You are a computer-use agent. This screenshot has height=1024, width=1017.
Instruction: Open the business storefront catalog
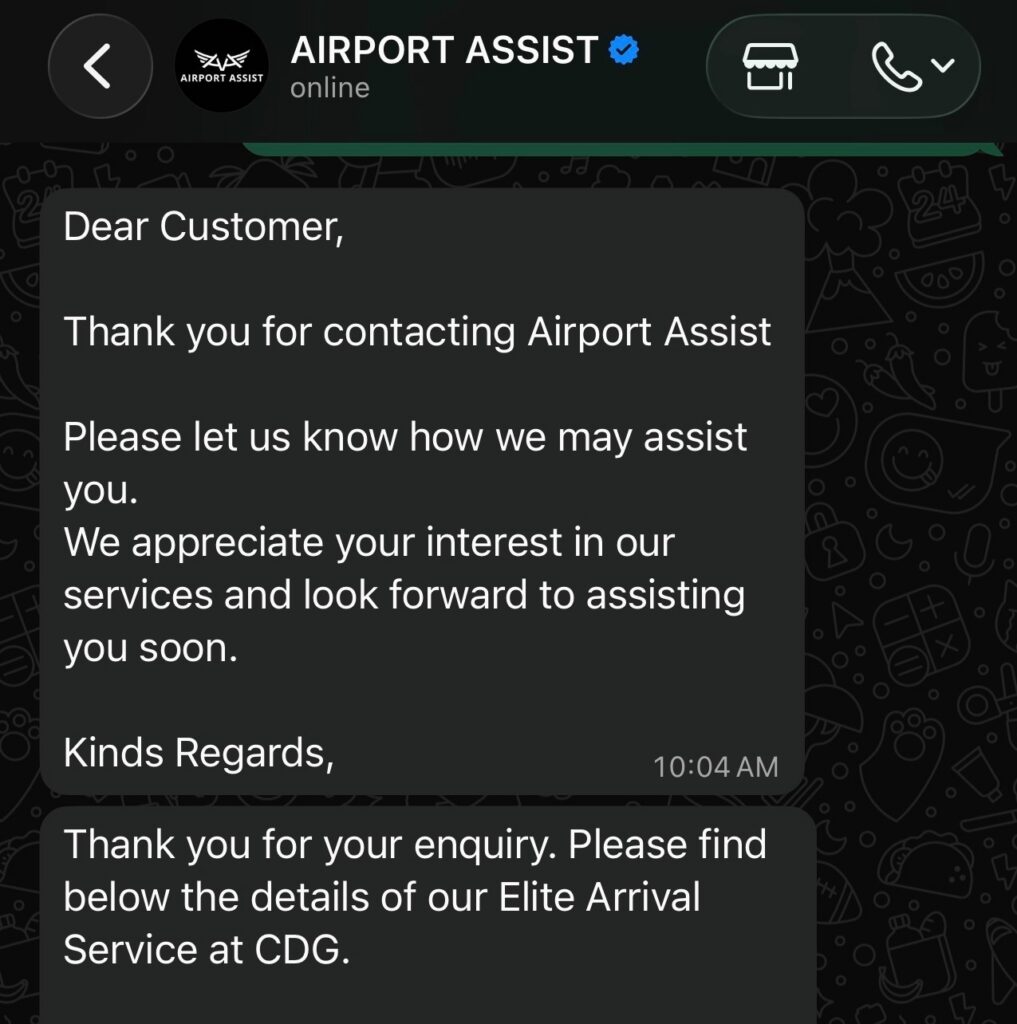click(770, 66)
